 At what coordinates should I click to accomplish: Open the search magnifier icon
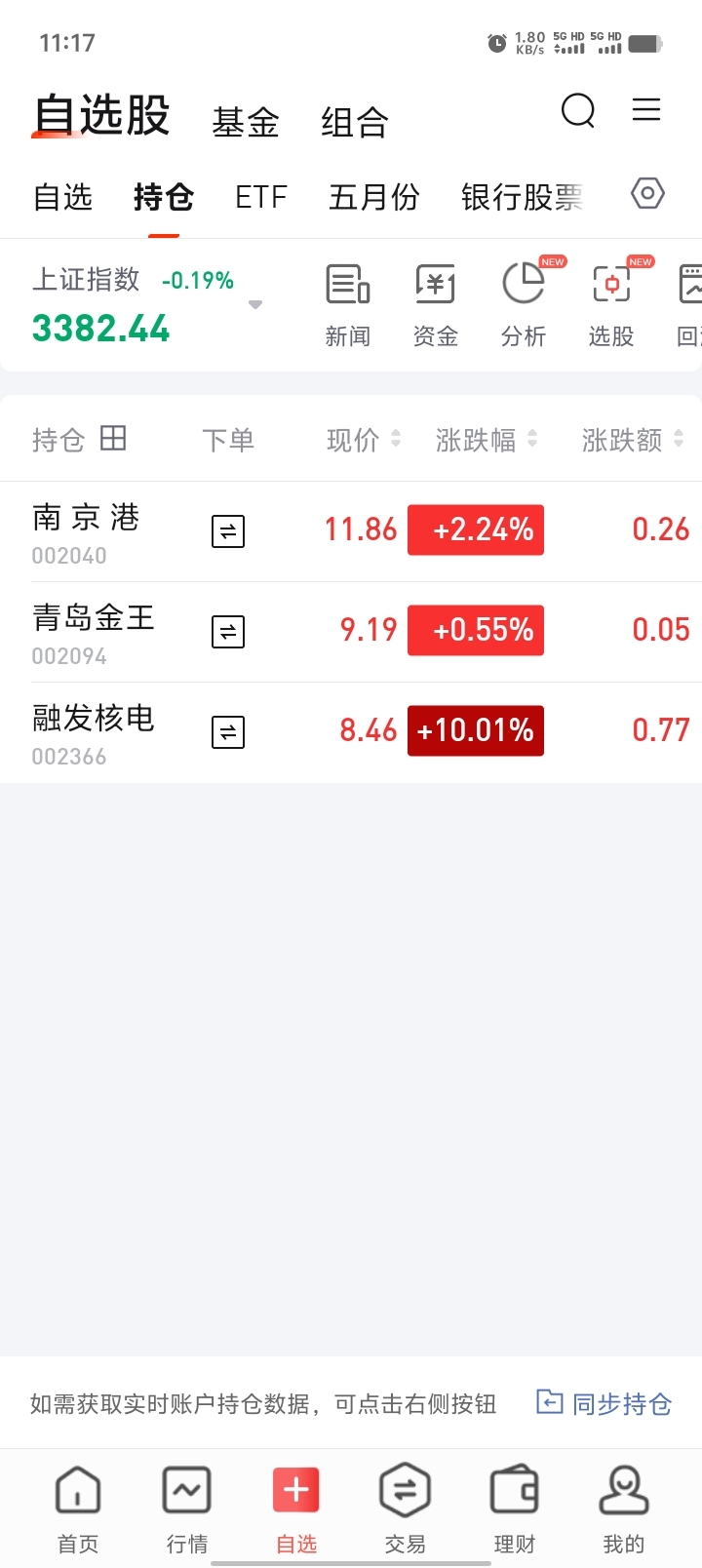(578, 110)
